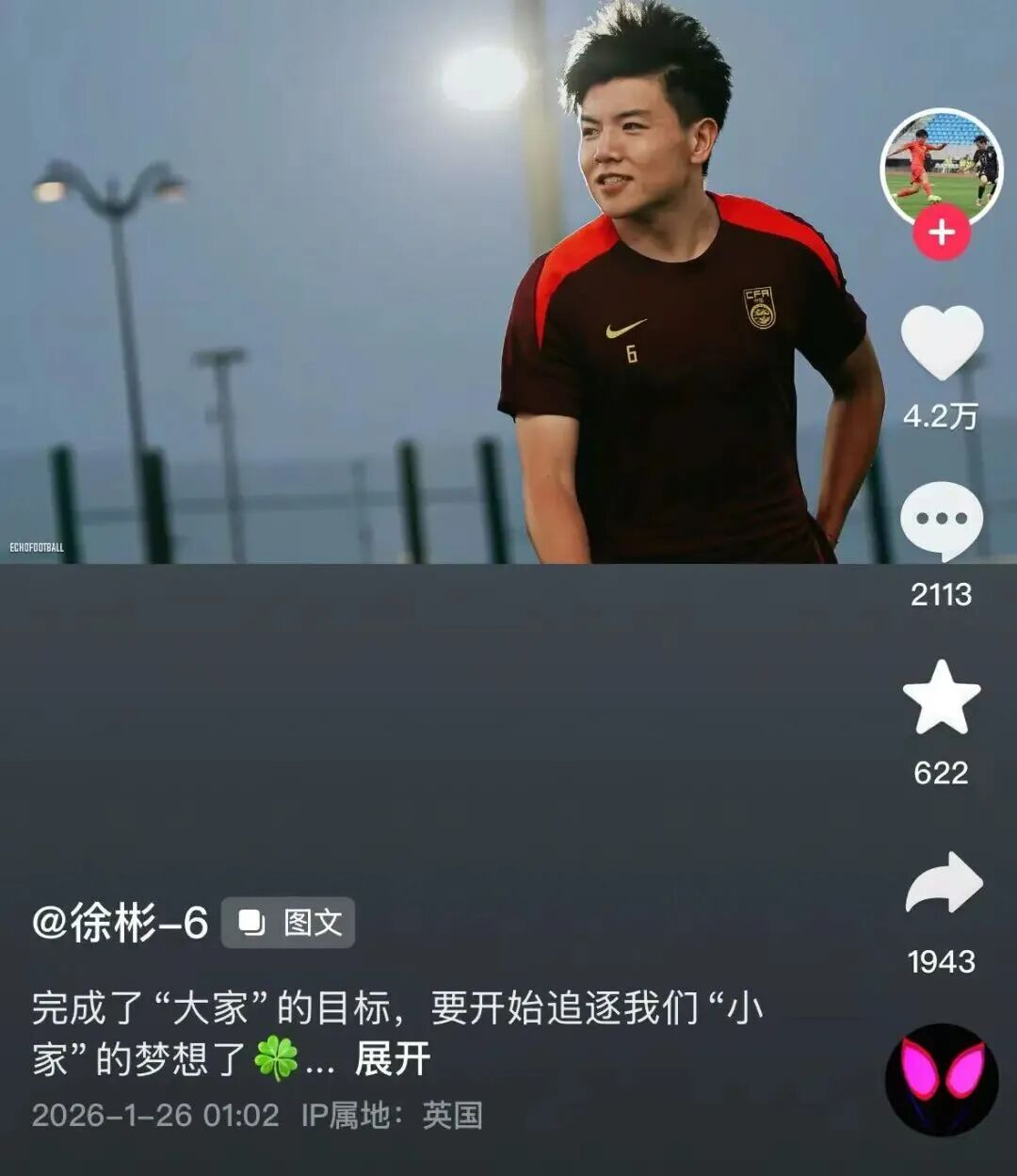Open the poster's profile avatar
The width and height of the screenshot is (1017, 1176).
pos(941,168)
